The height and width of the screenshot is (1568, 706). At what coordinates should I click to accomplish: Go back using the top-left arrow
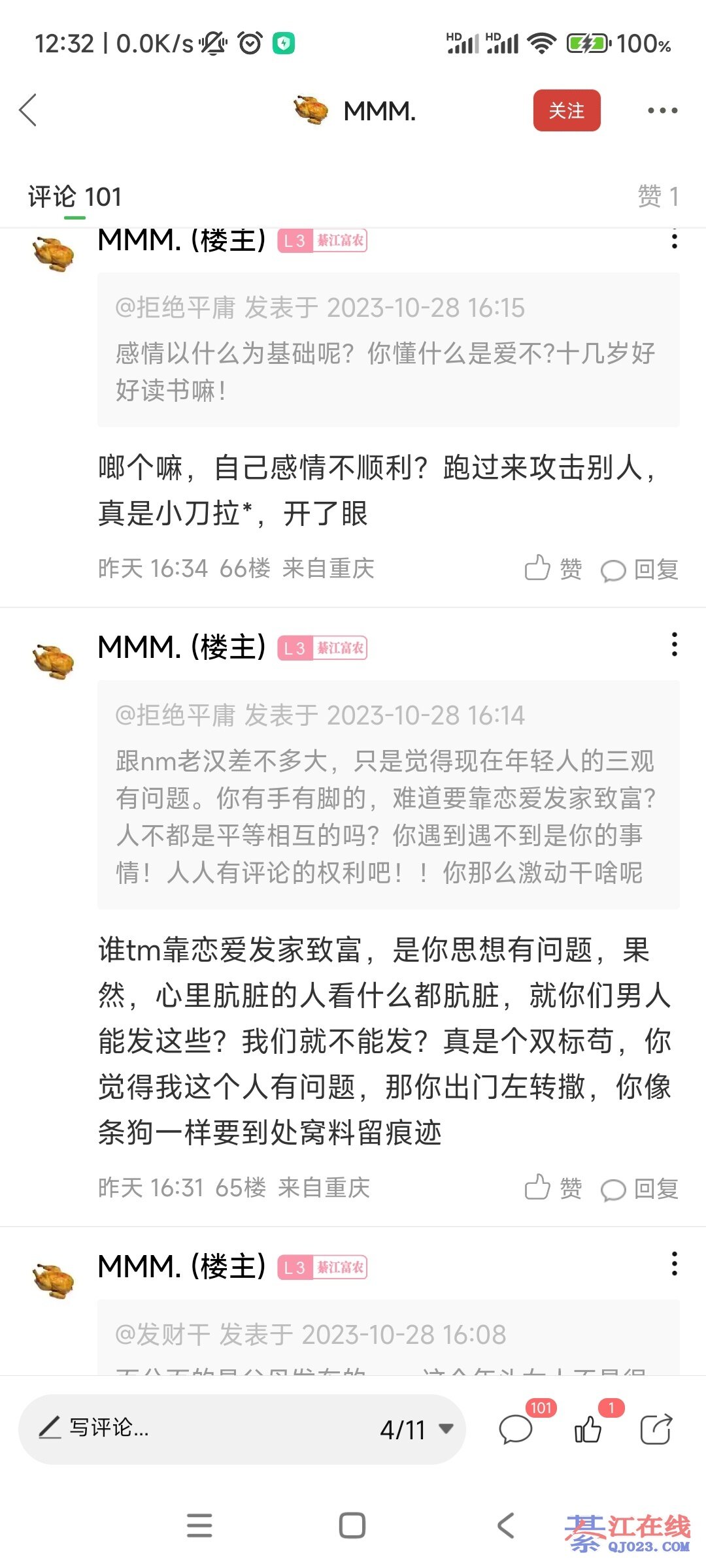[28, 110]
